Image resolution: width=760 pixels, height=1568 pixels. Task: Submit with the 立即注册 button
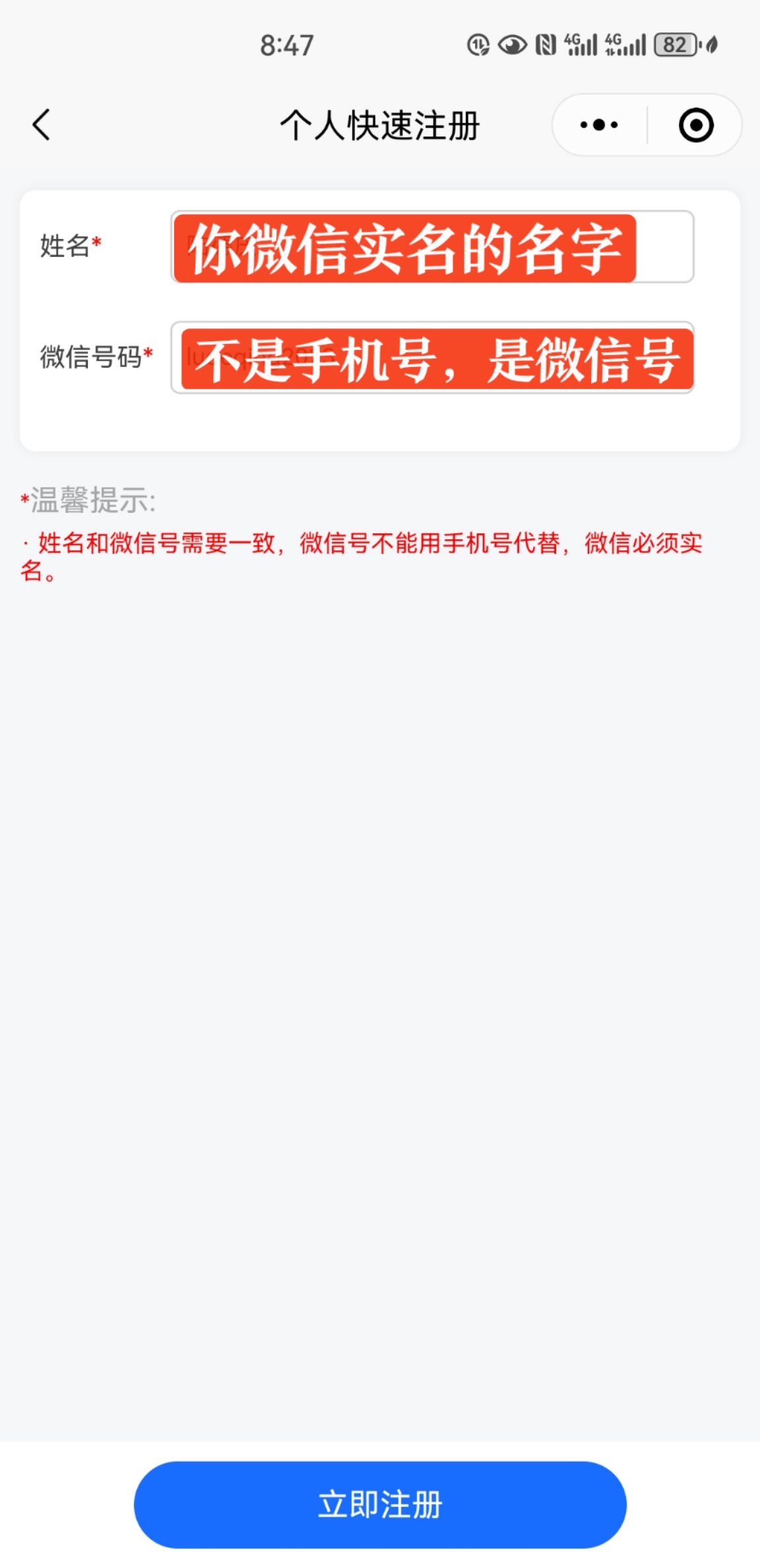click(x=380, y=1505)
